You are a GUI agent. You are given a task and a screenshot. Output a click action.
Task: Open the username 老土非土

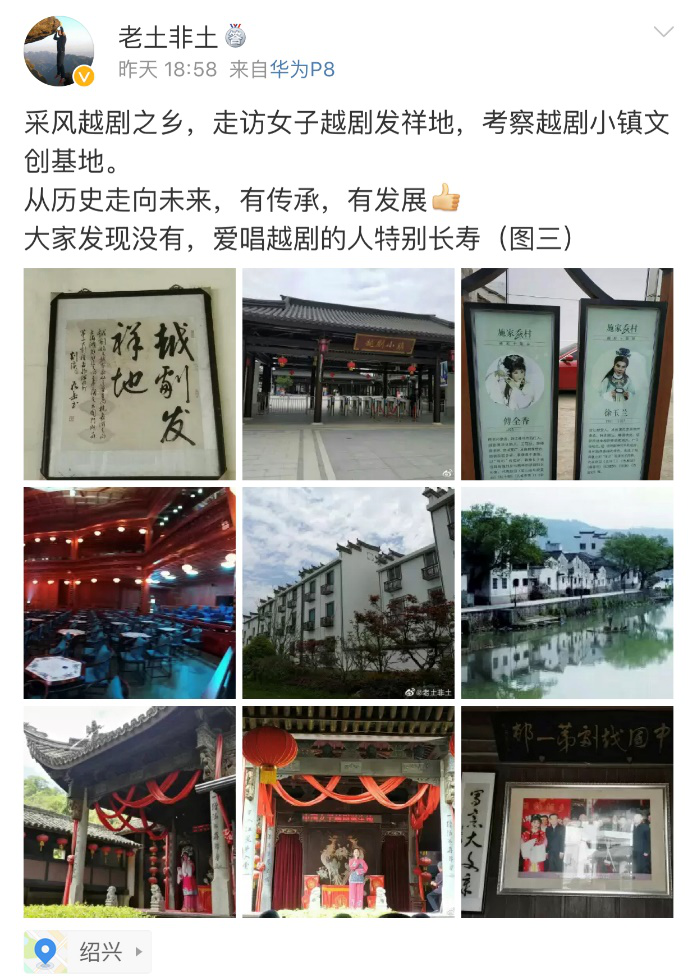[167, 37]
